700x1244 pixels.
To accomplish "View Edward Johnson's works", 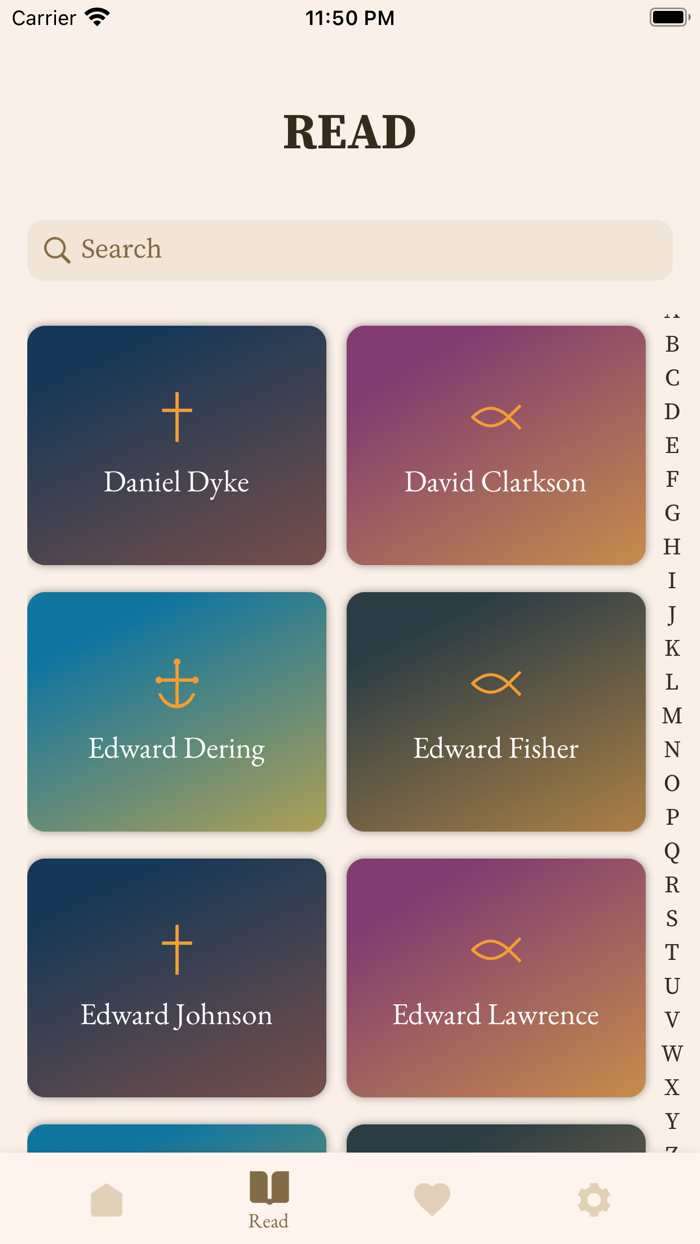I will click(177, 978).
